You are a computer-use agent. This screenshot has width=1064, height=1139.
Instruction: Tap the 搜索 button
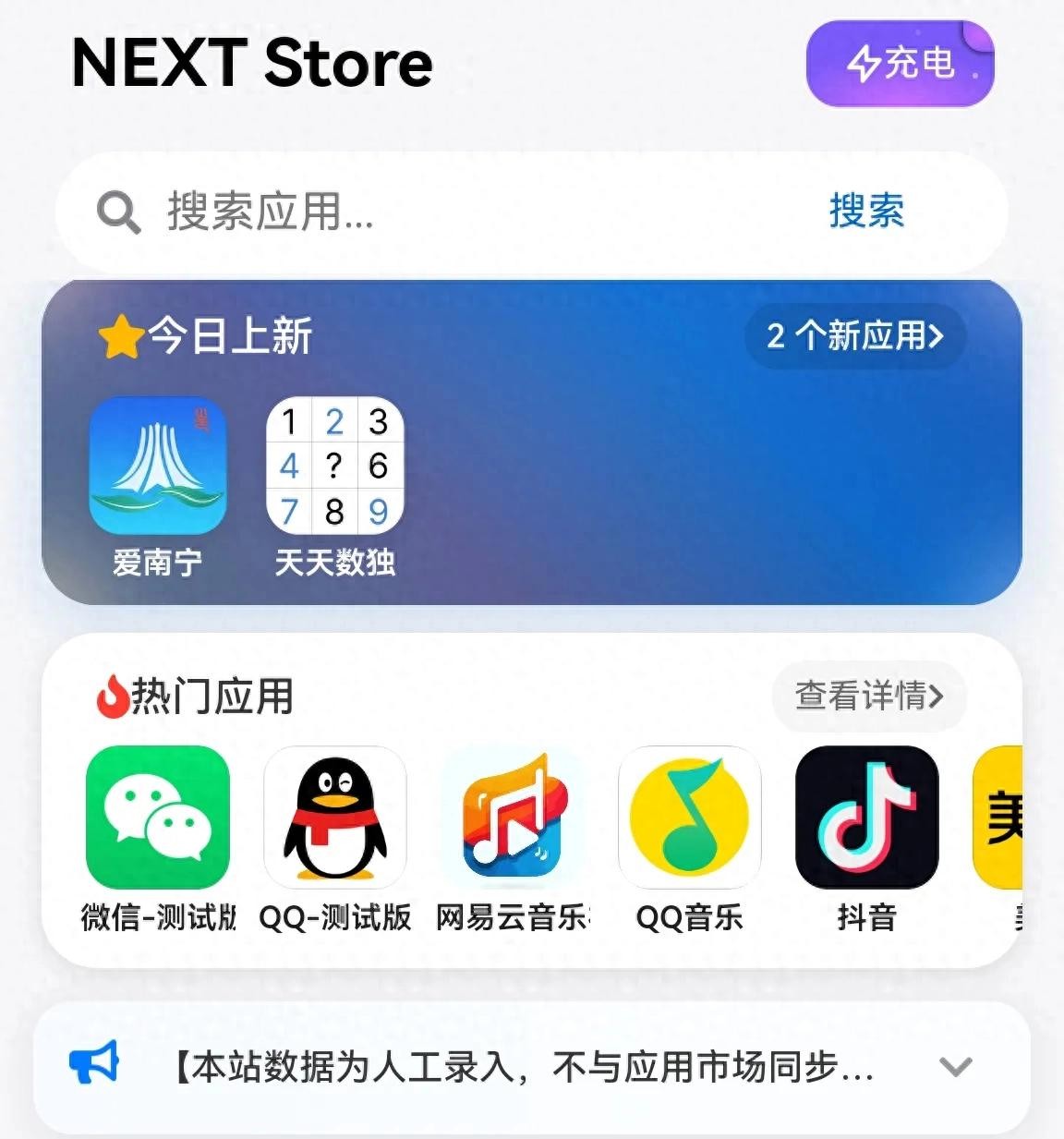(865, 212)
